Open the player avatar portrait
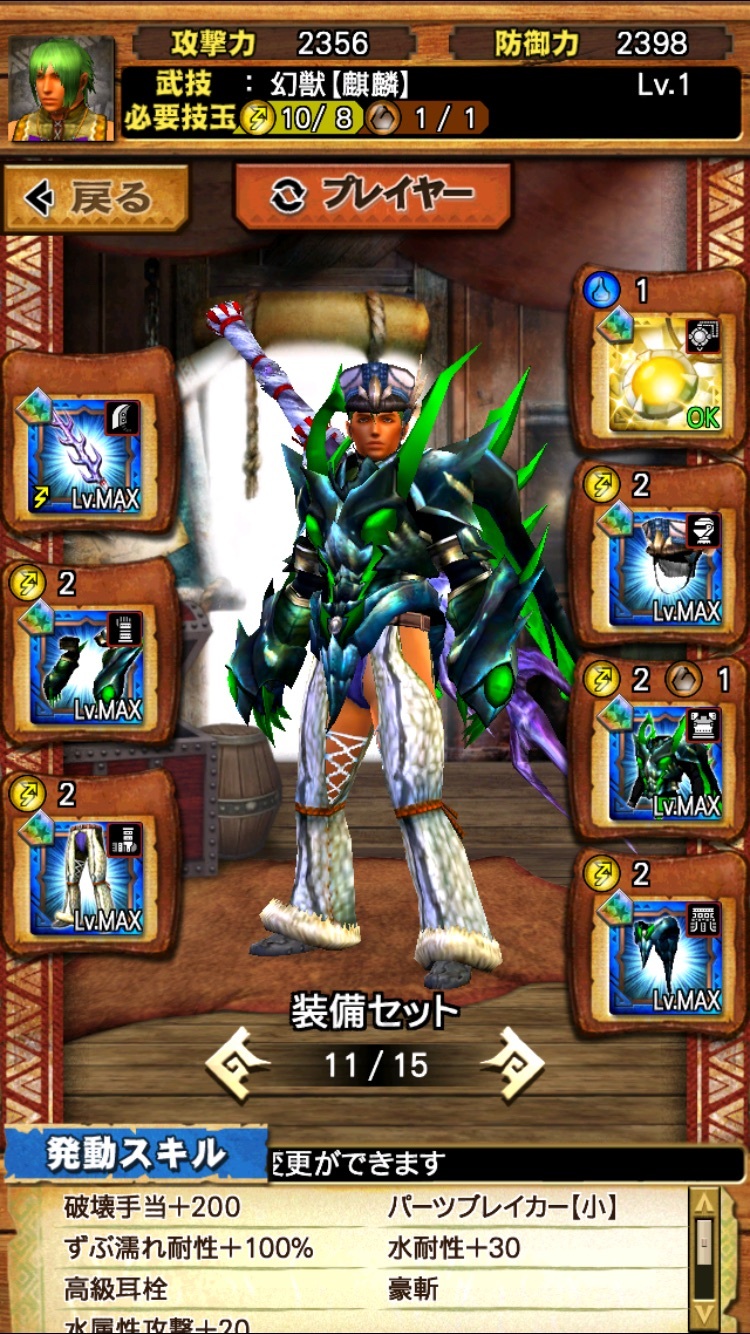The width and height of the screenshot is (750, 1334). pos(60,88)
